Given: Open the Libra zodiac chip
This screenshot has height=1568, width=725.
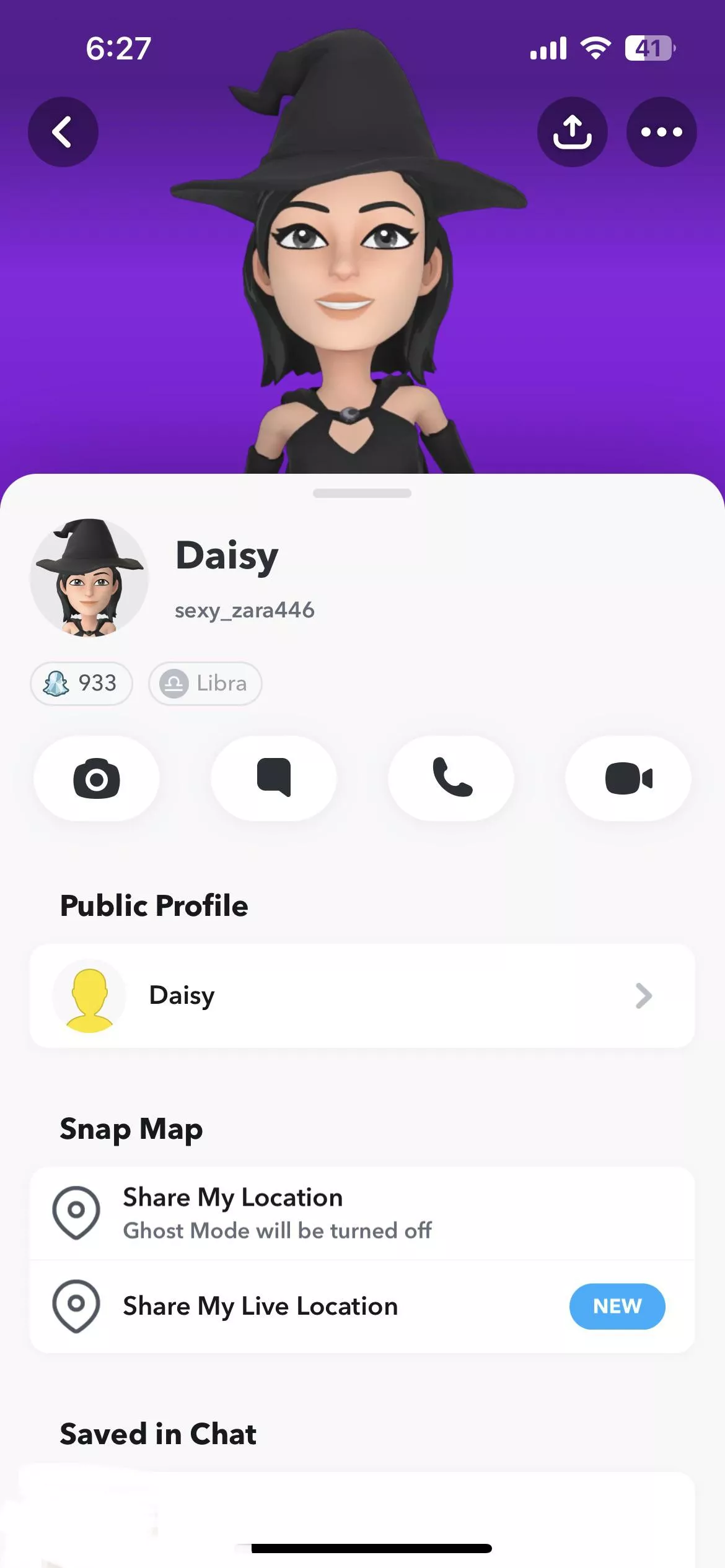Looking at the screenshot, I should tap(205, 683).
